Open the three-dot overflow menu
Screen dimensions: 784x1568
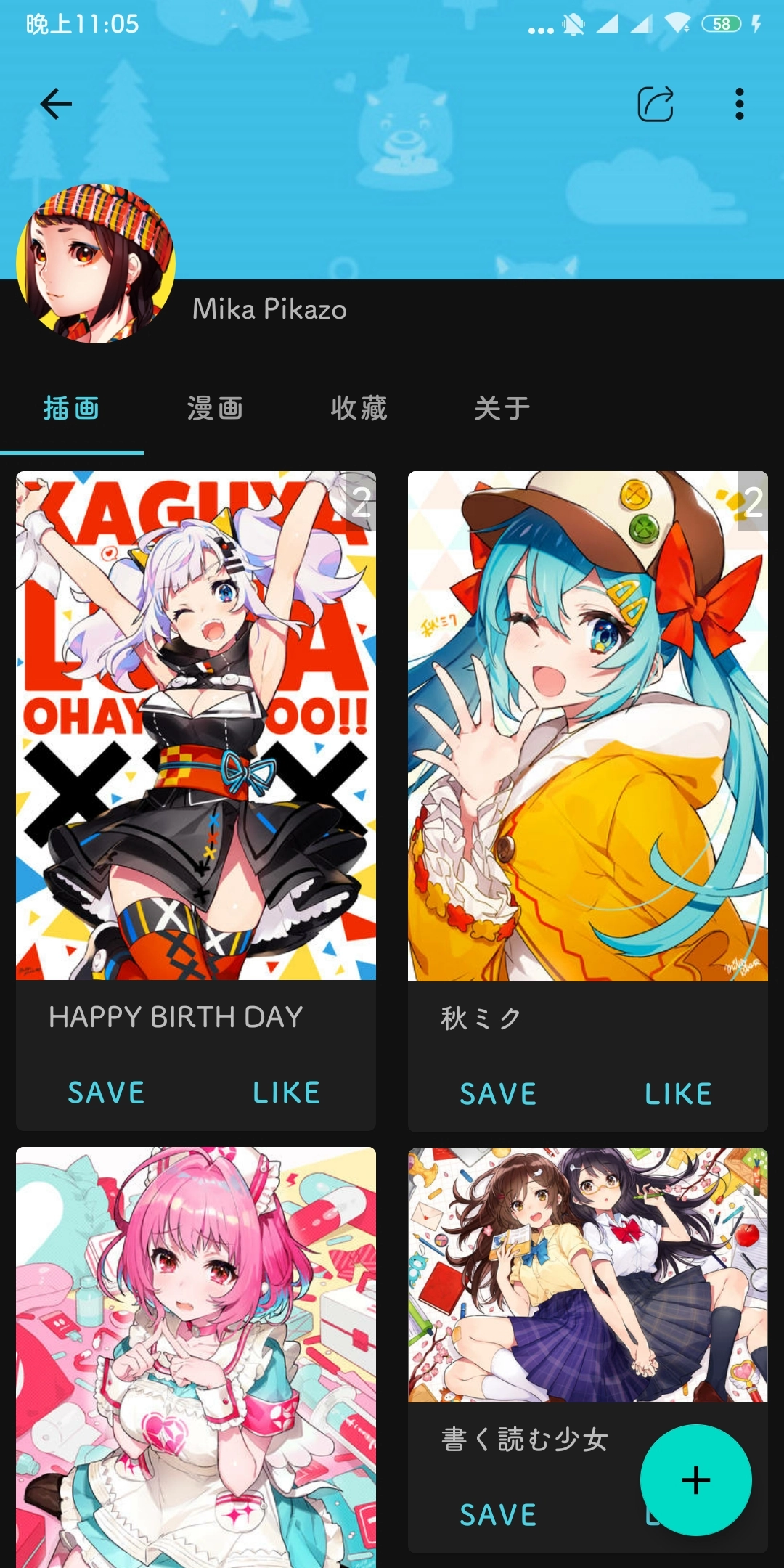point(740,104)
